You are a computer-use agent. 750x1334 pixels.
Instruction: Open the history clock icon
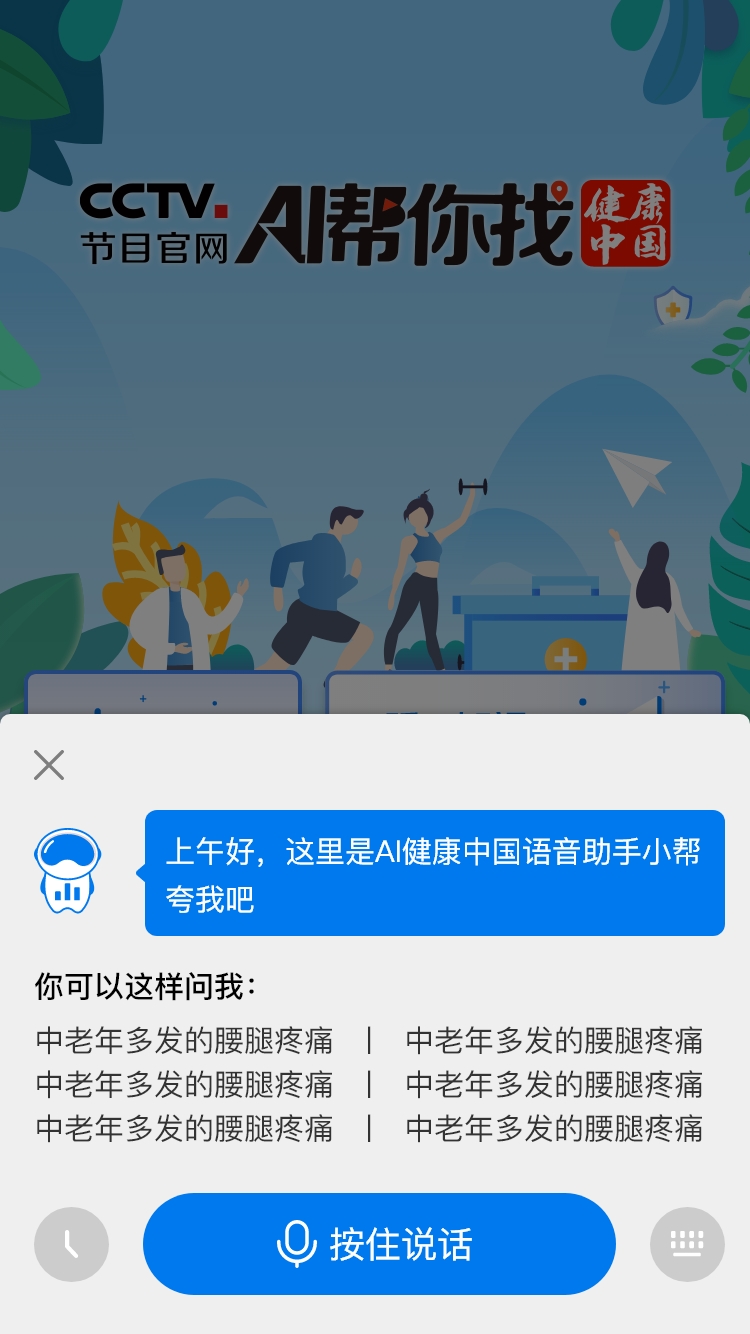point(71,1244)
